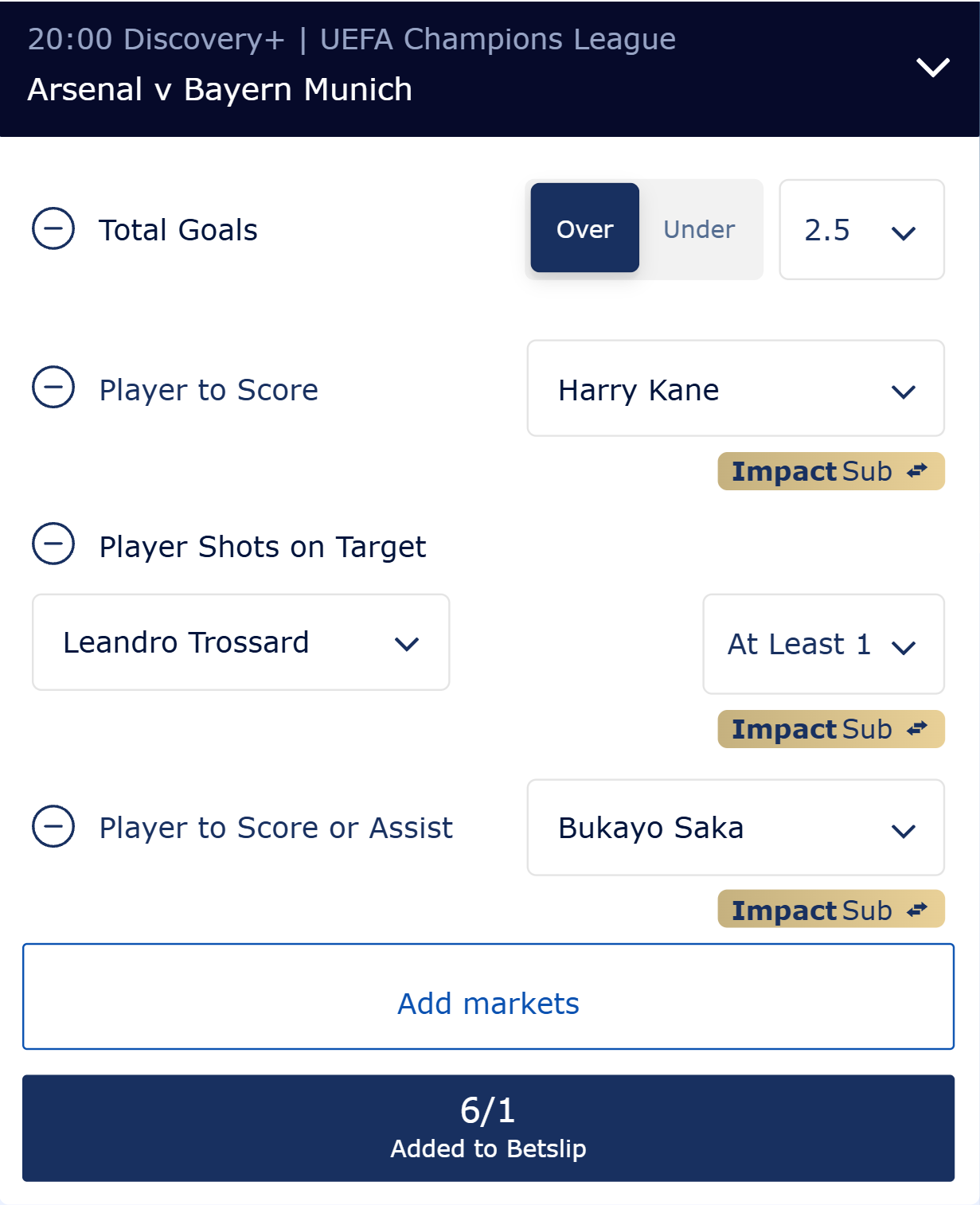Viewport: 980px width, 1205px height.
Task: Remove the Player Shots on Target selection
Action: 53,544
